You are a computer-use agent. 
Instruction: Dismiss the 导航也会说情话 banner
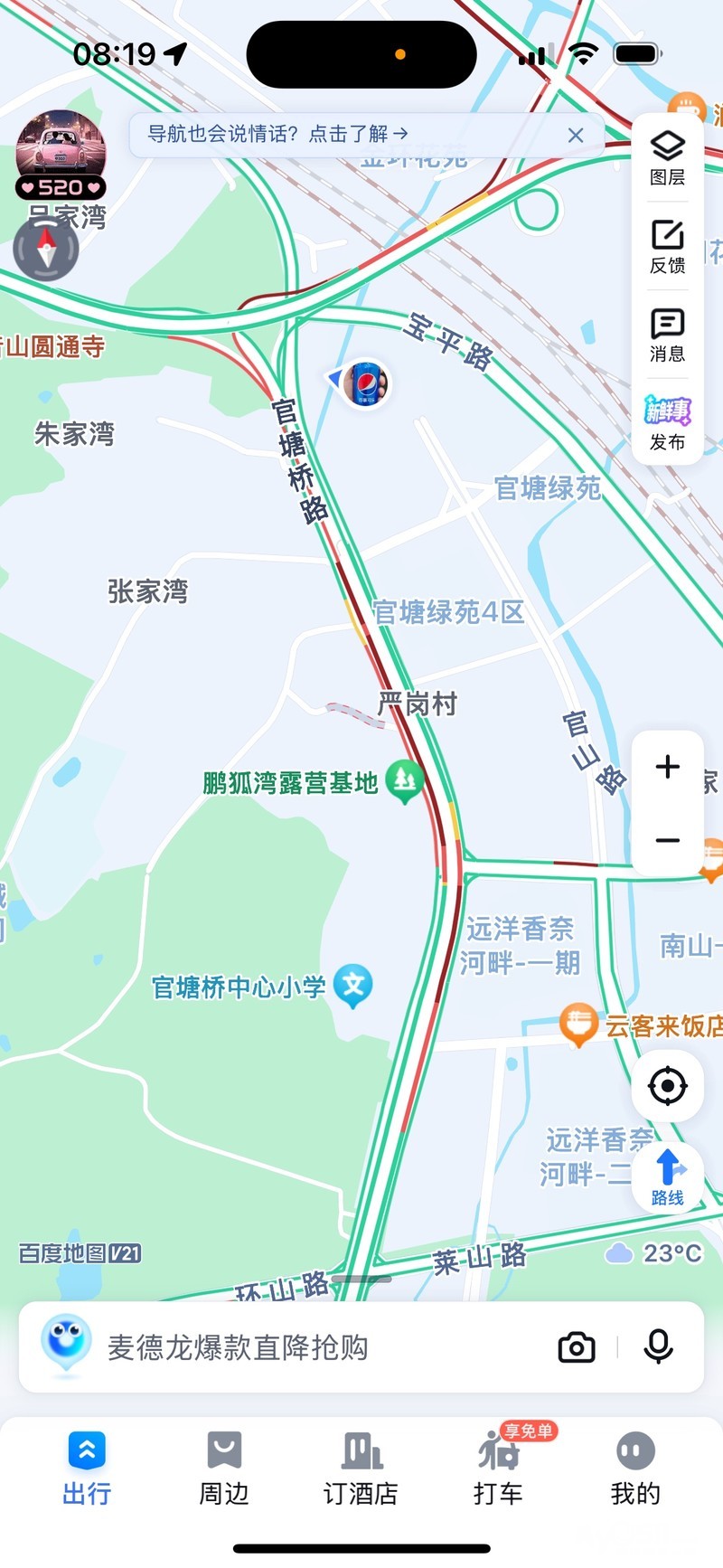[576, 136]
